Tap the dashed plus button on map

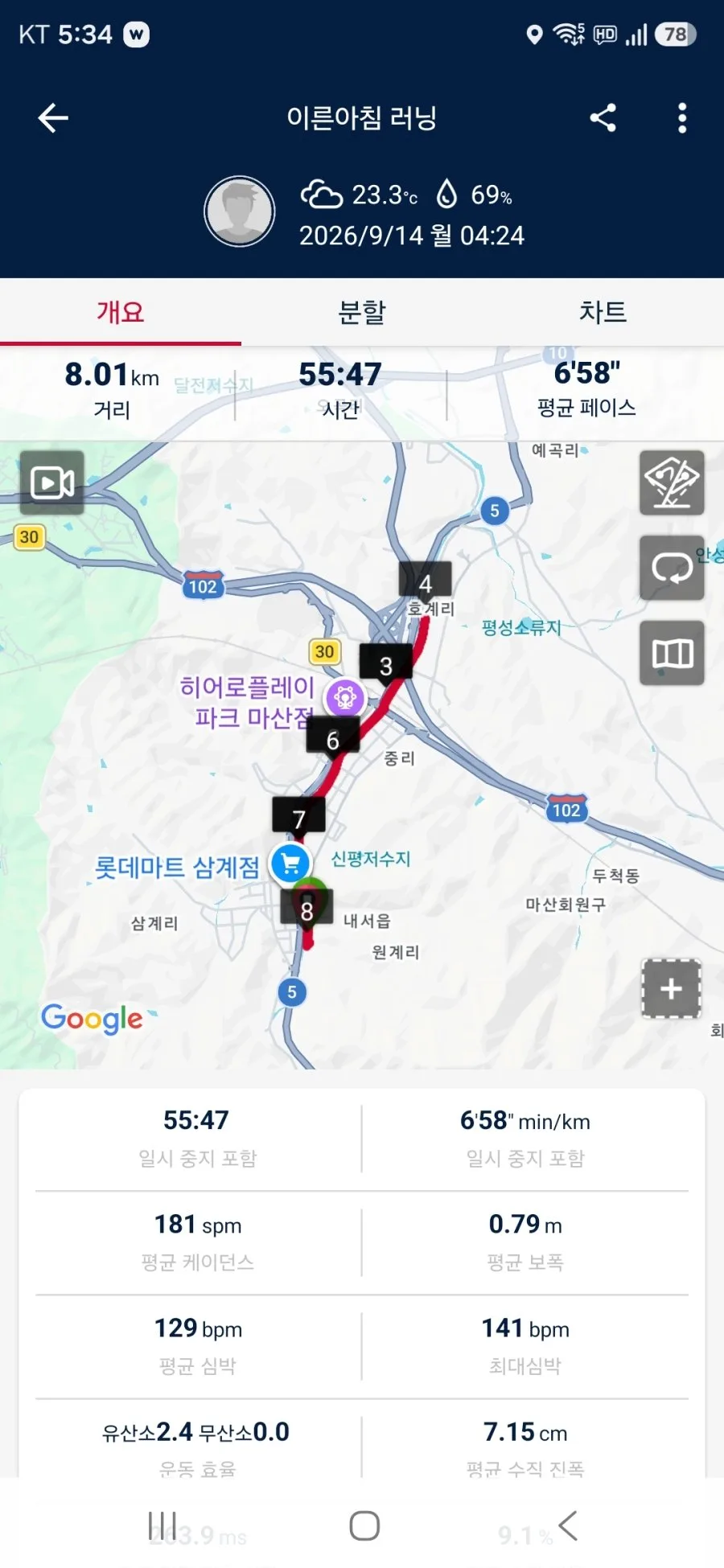point(672,988)
